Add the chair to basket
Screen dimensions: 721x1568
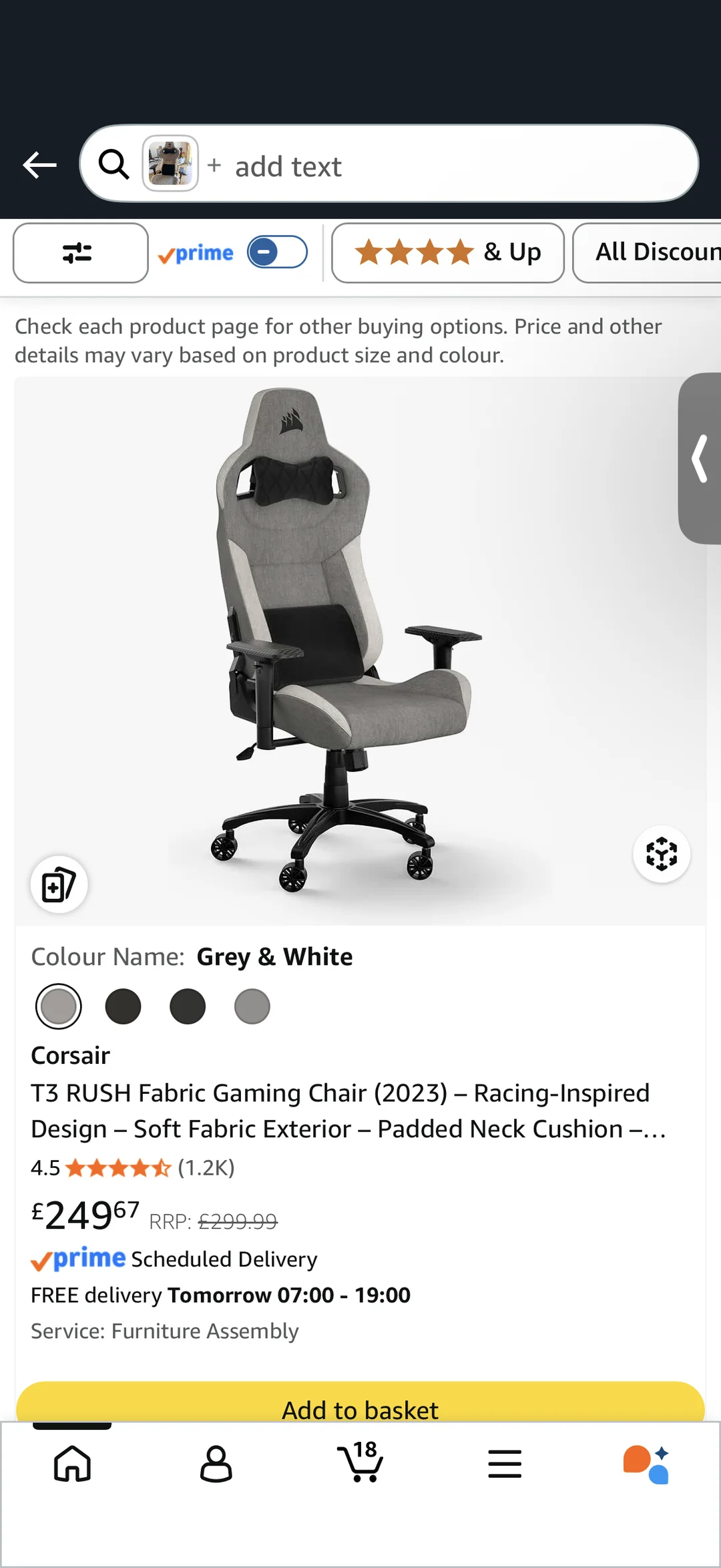click(x=360, y=1401)
